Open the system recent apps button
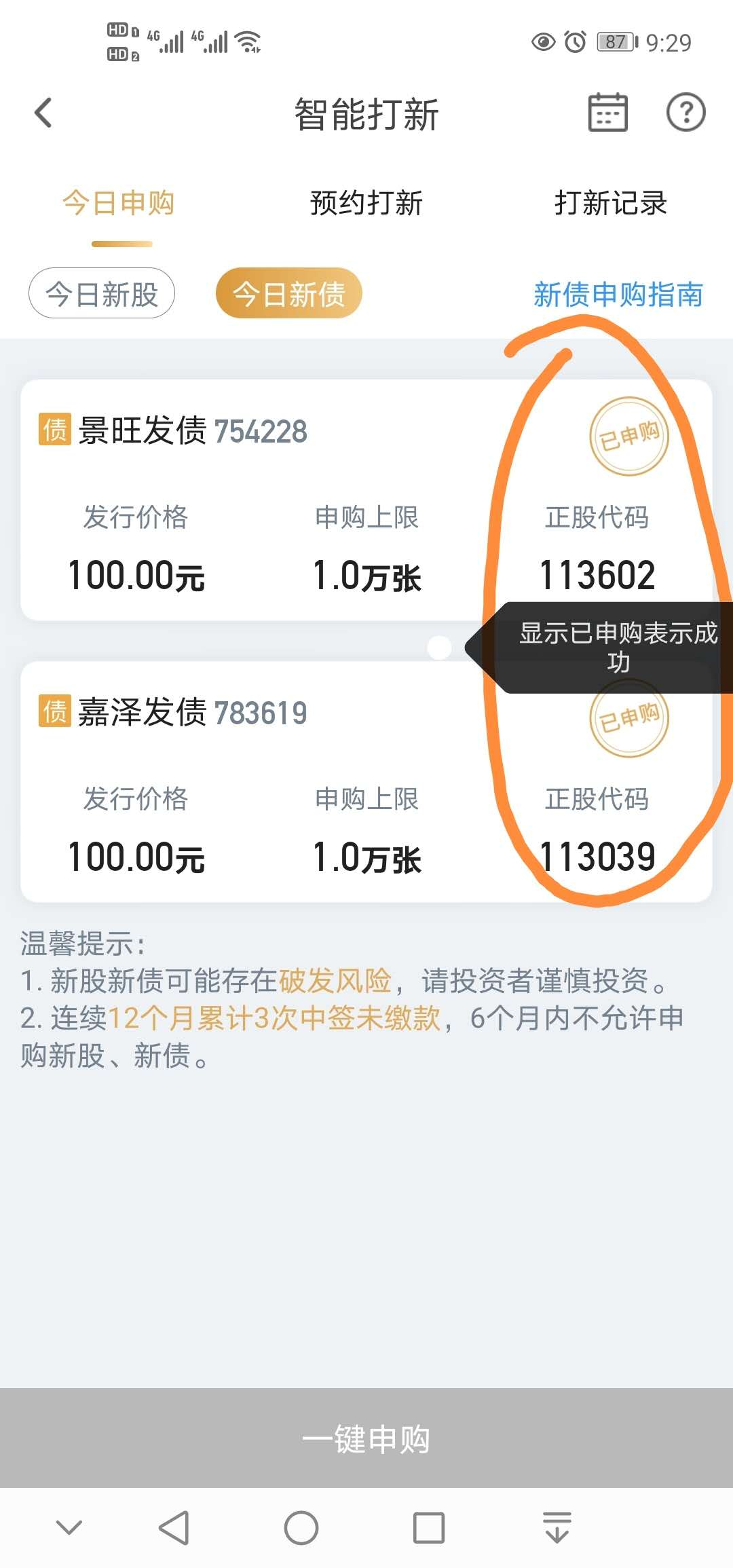The width and height of the screenshot is (733, 1568). tap(429, 1528)
